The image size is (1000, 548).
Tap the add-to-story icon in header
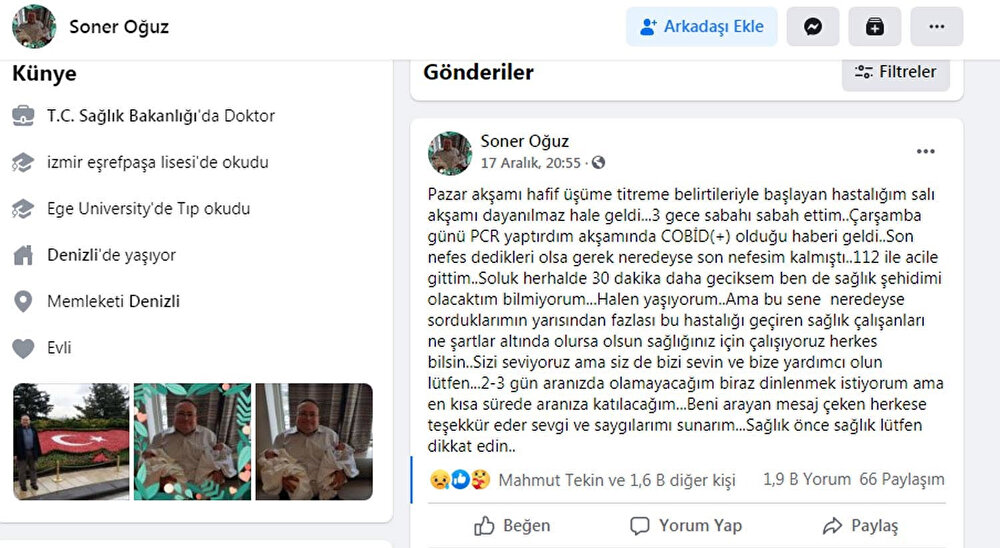(x=875, y=27)
